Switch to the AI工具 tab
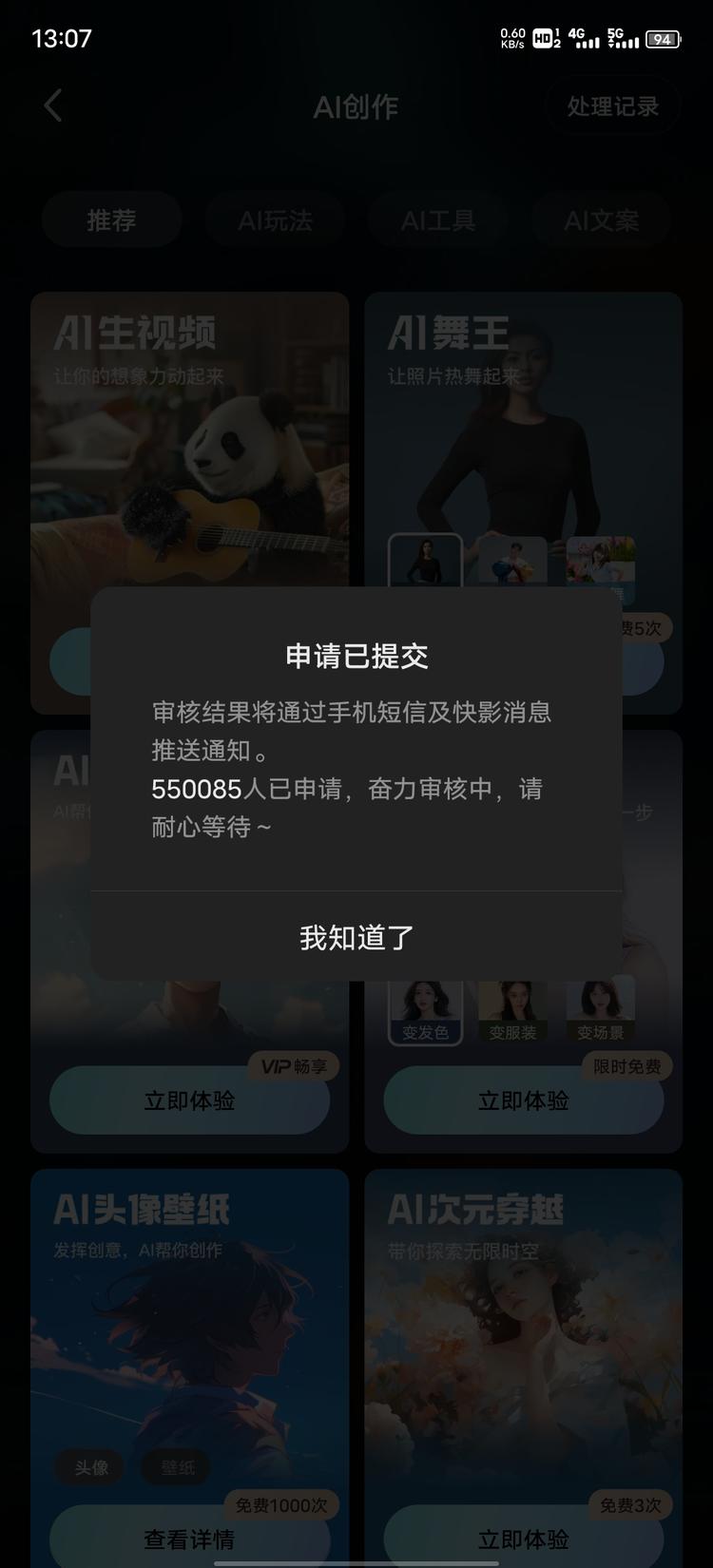 pos(438,220)
